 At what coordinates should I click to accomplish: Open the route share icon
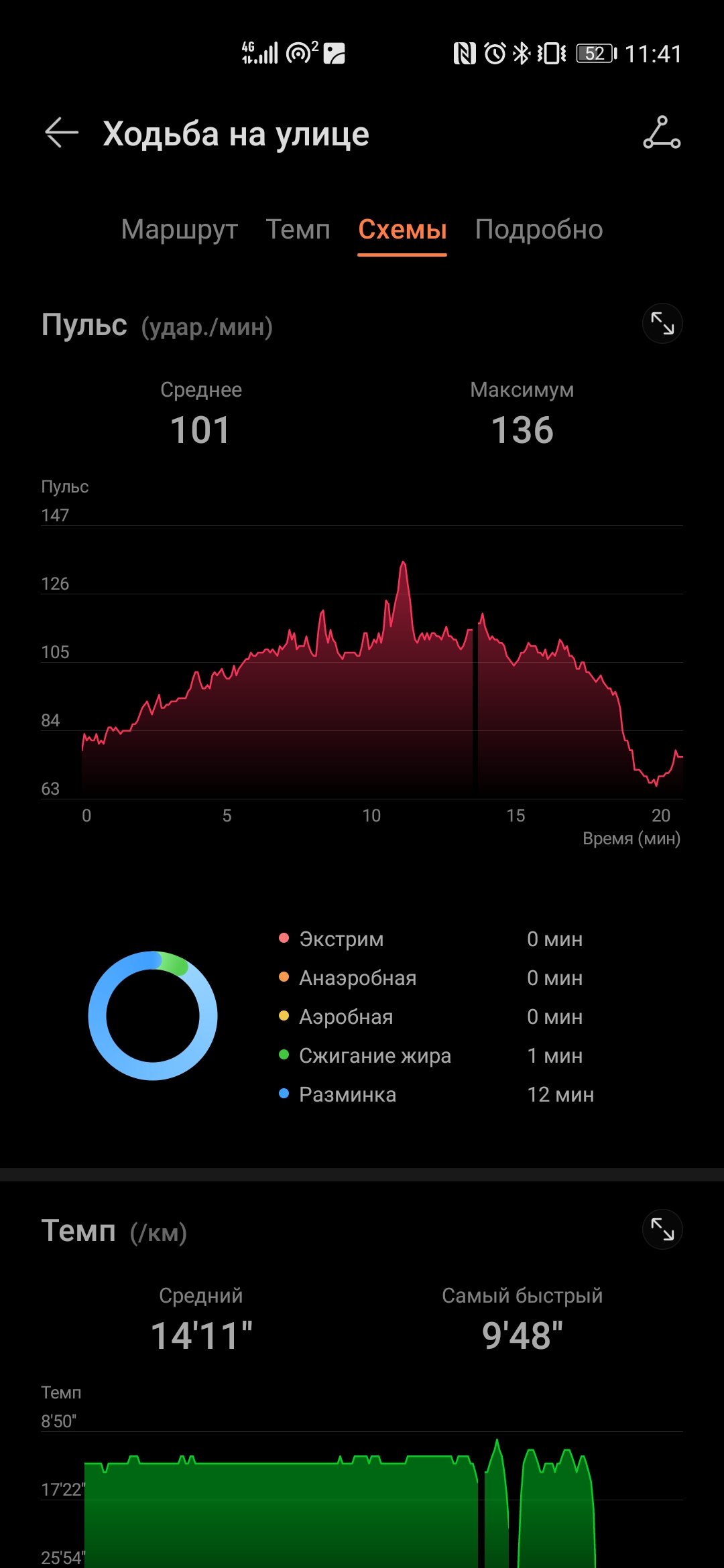[662, 133]
